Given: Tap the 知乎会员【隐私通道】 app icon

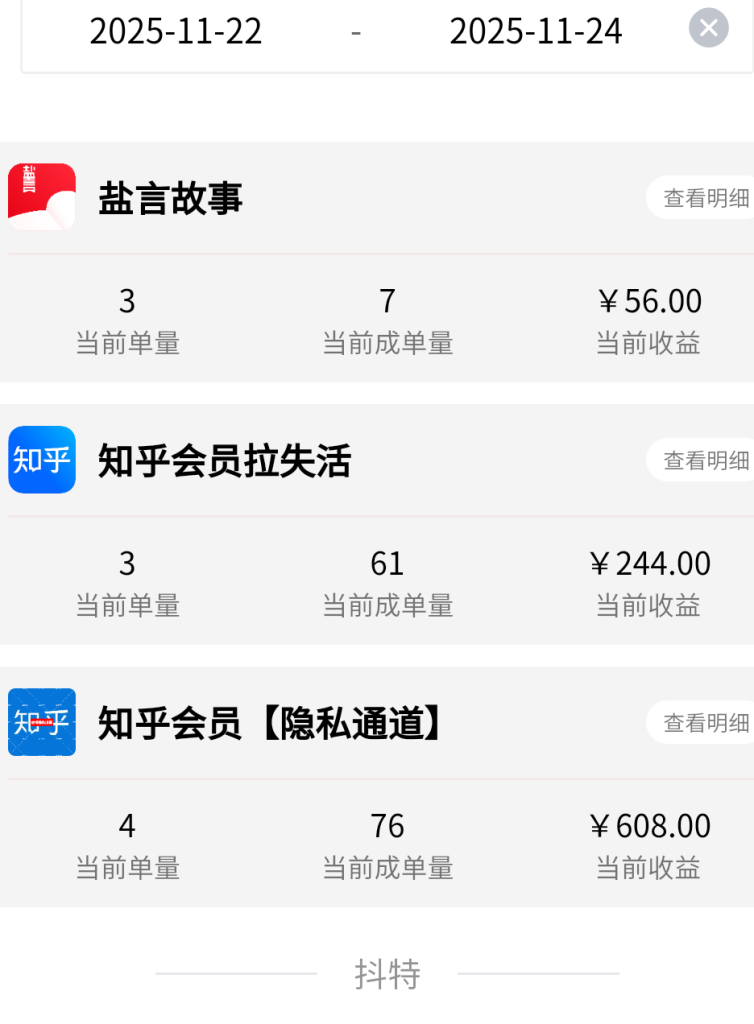Looking at the screenshot, I should pos(41,723).
